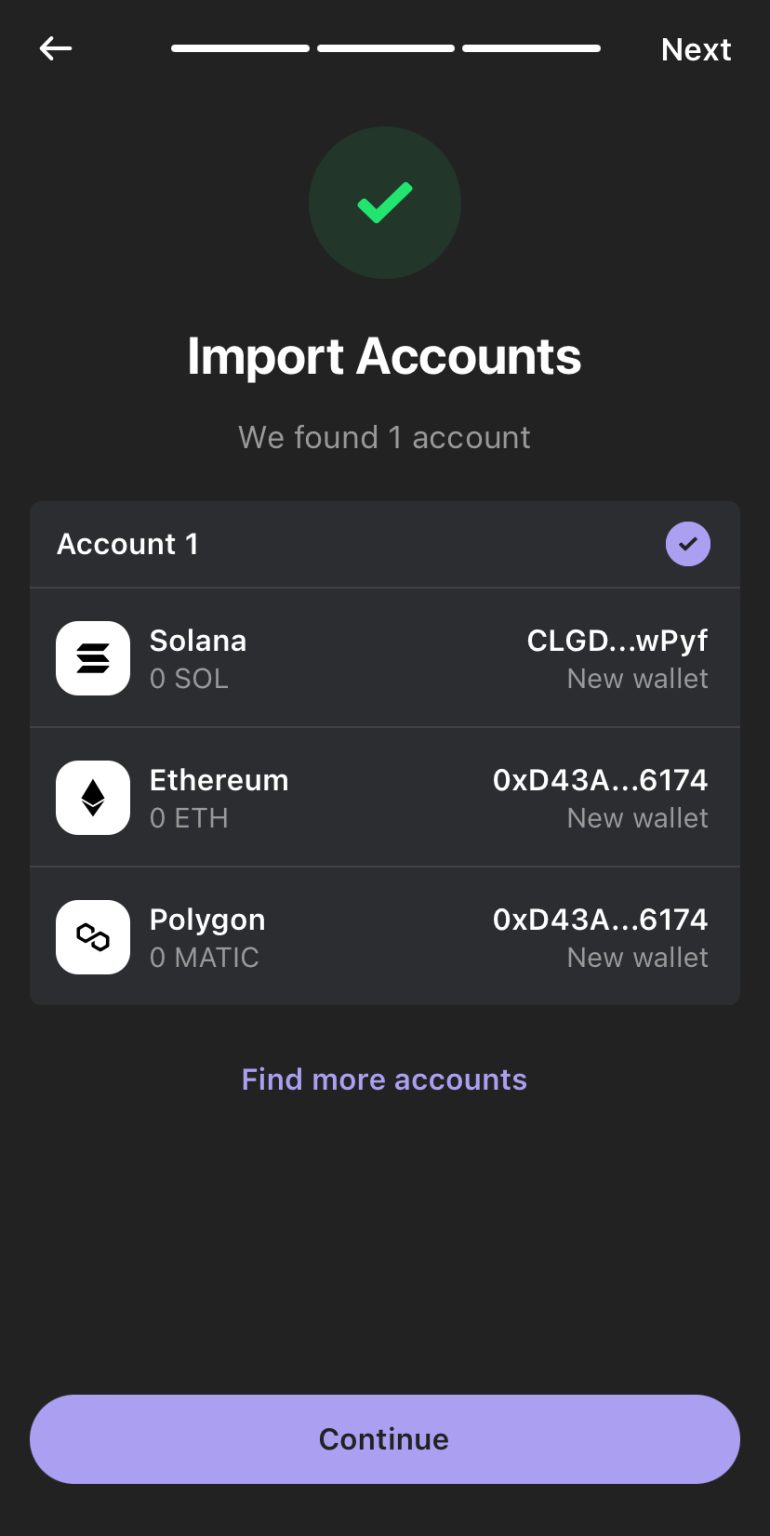770x1536 pixels.
Task: Click the third progress indicator bar
Action: pos(531,47)
